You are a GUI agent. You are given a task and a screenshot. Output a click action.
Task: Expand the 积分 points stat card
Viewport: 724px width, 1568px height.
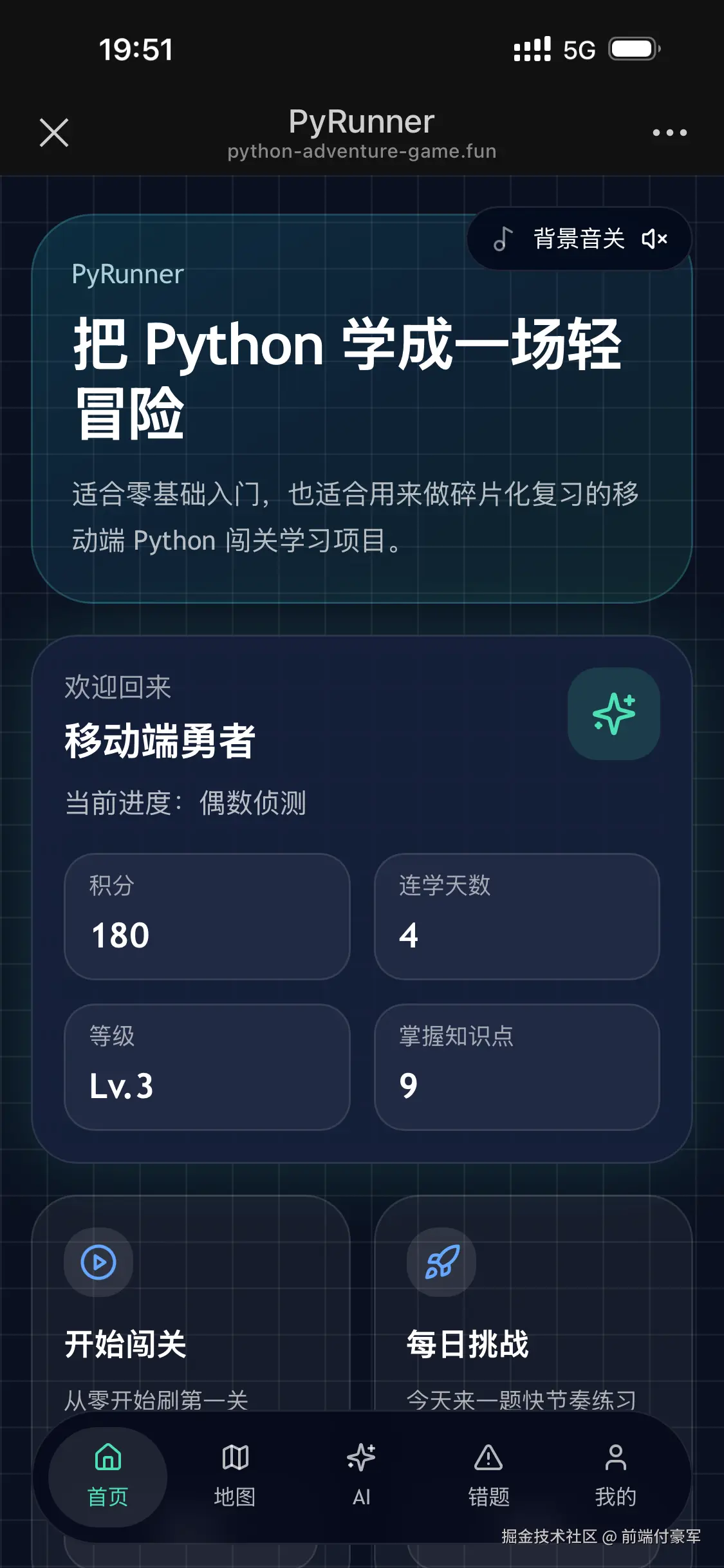(x=206, y=917)
